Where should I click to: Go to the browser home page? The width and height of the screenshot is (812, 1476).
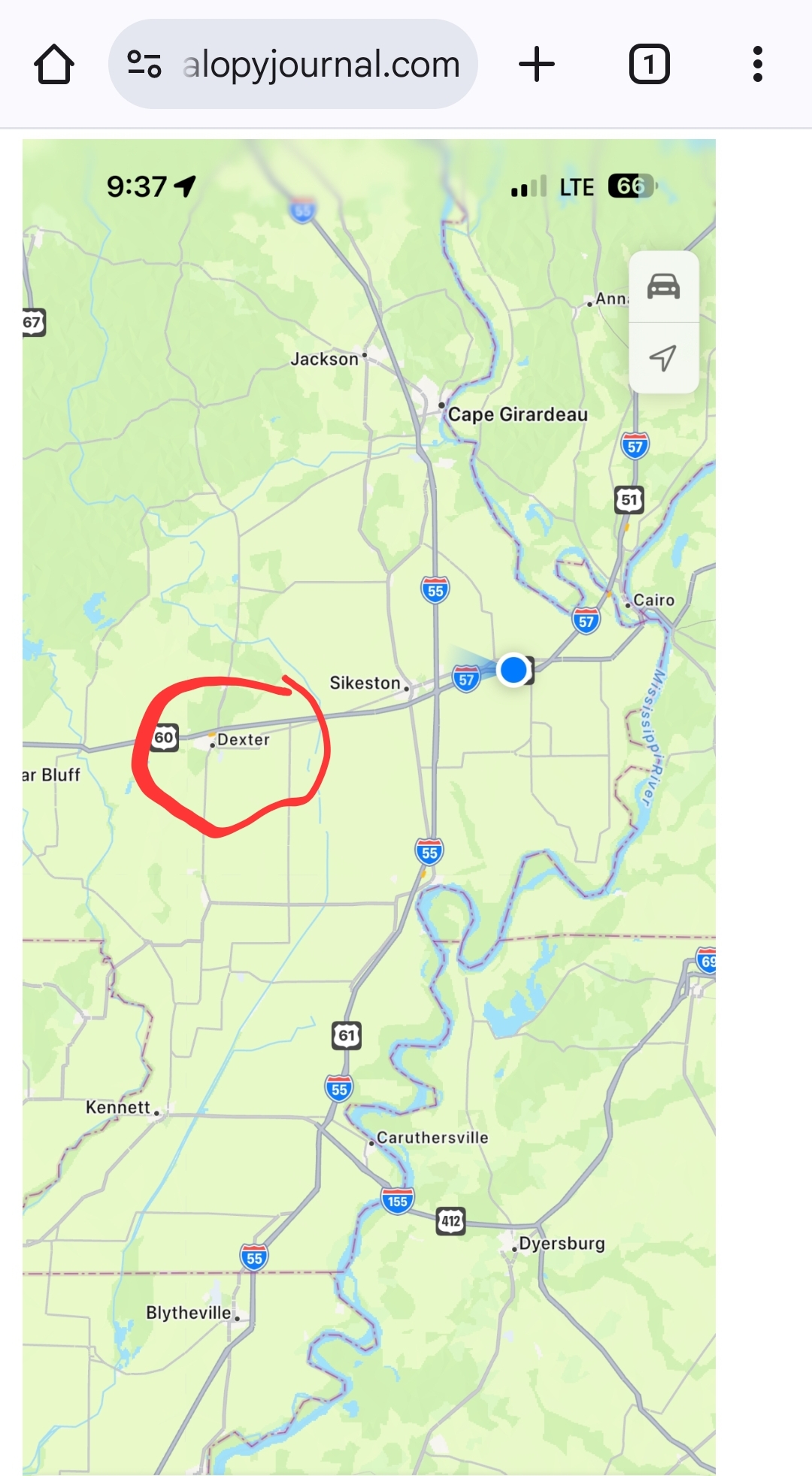click(x=54, y=64)
